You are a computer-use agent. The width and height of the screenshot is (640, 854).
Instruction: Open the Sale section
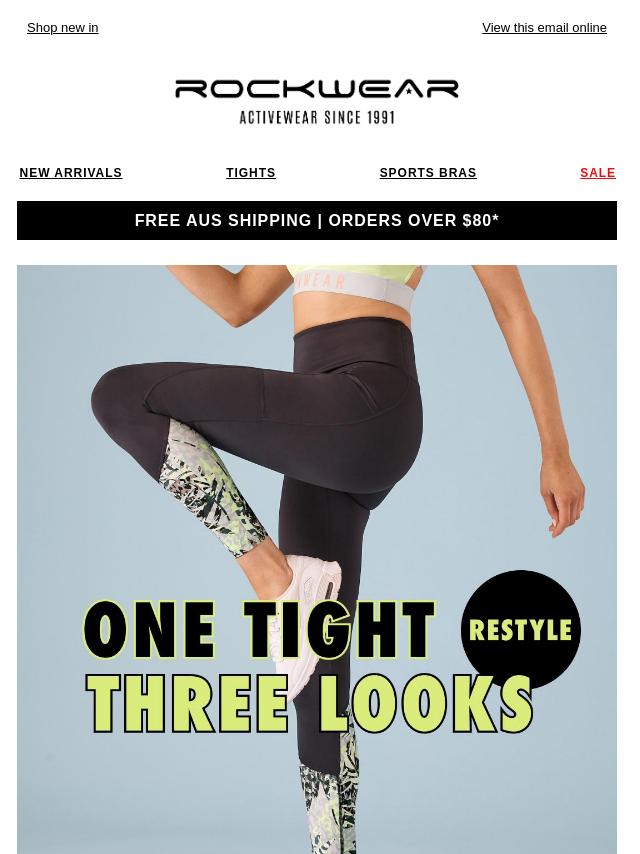pos(597,173)
